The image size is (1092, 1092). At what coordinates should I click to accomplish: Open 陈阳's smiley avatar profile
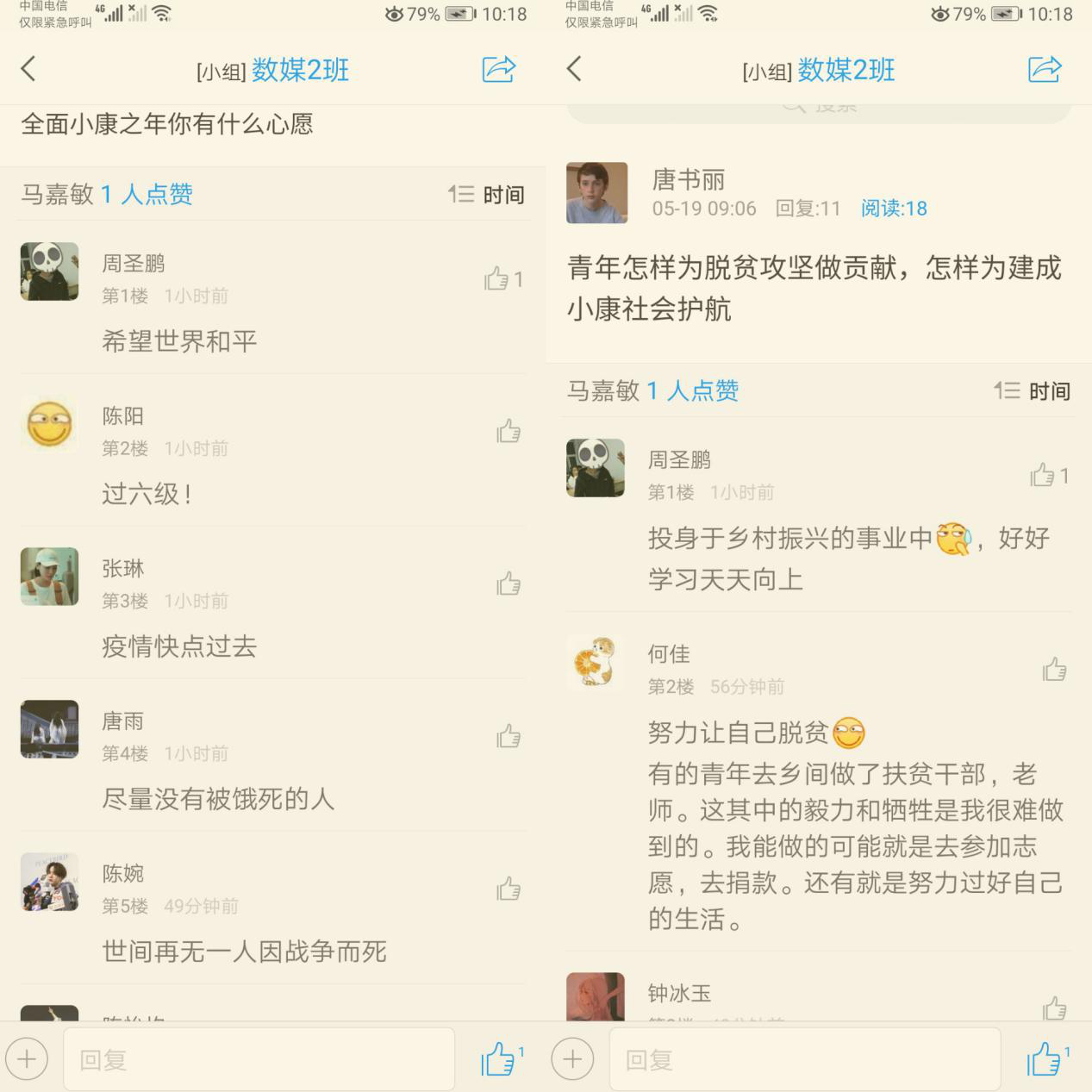49,424
